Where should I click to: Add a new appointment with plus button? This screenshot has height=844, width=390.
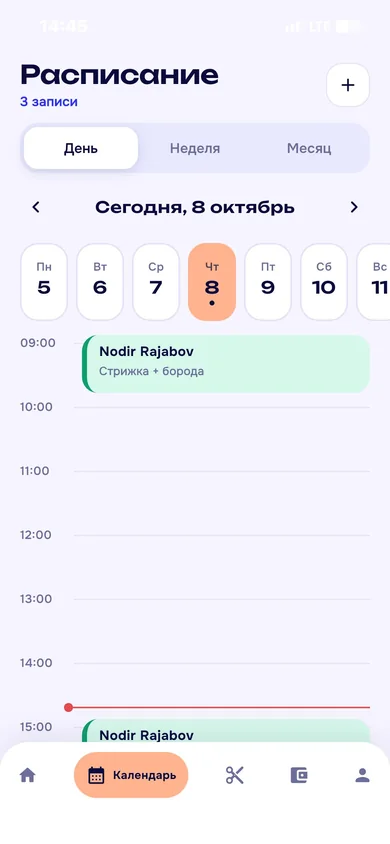pyautogui.click(x=348, y=85)
